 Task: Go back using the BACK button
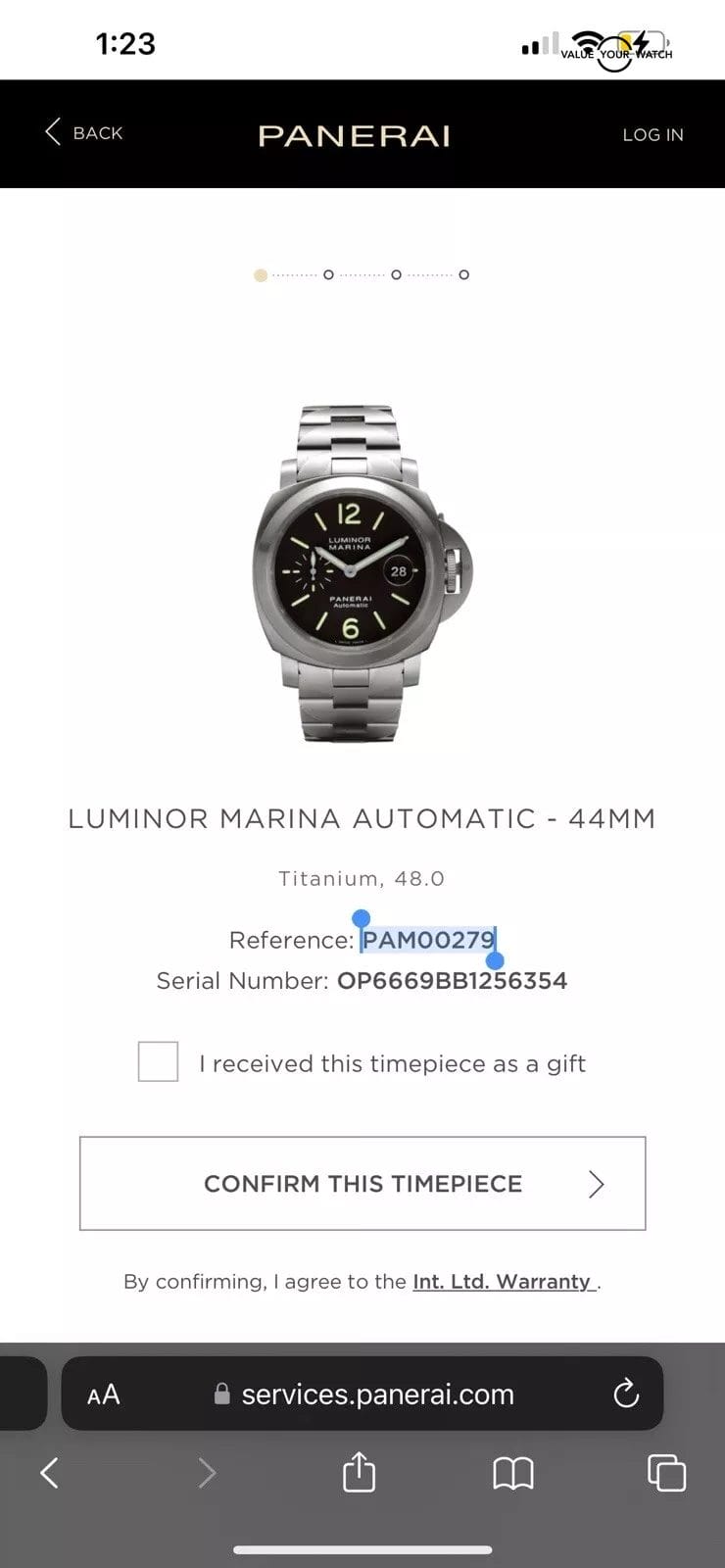84,132
